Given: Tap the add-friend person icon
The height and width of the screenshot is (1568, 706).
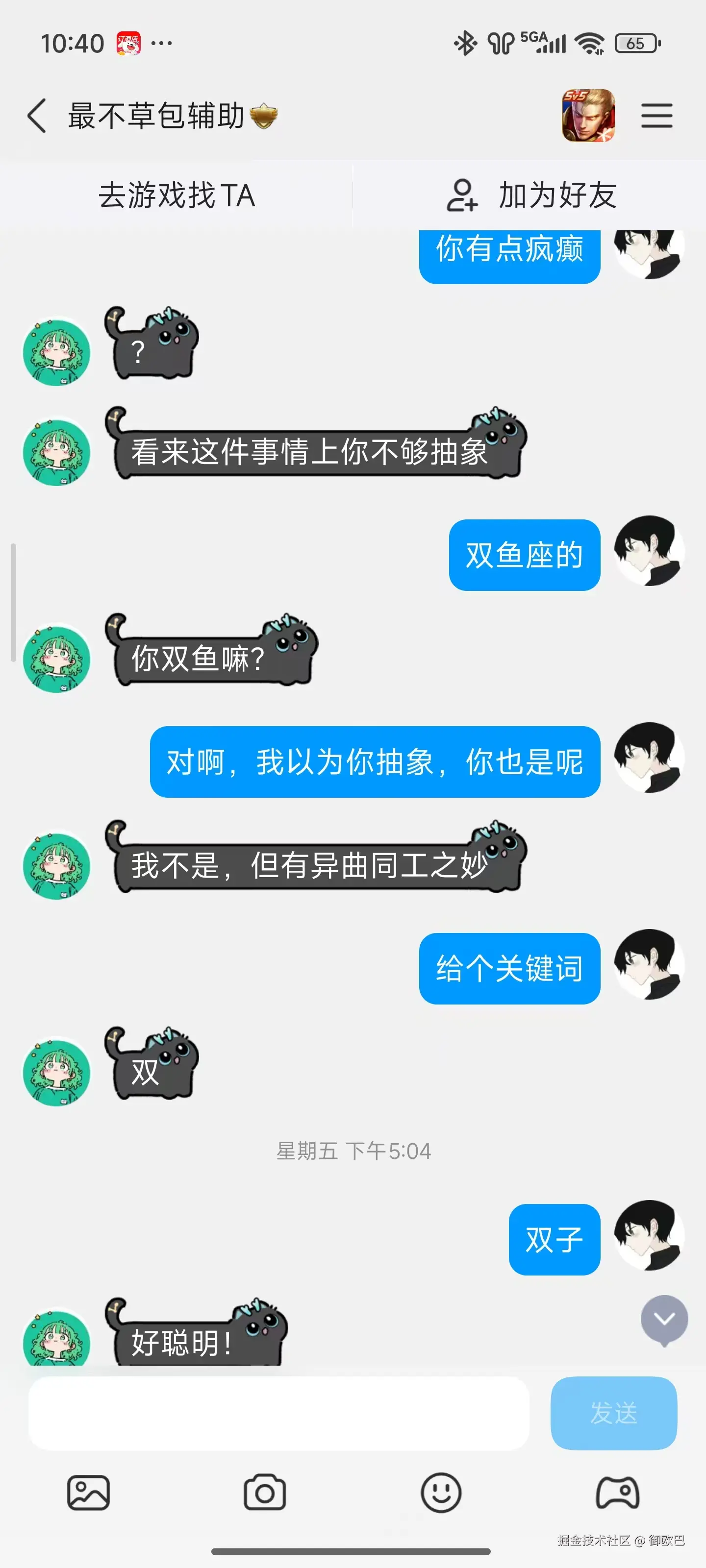Looking at the screenshot, I should pyautogui.click(x=464, y=196).
